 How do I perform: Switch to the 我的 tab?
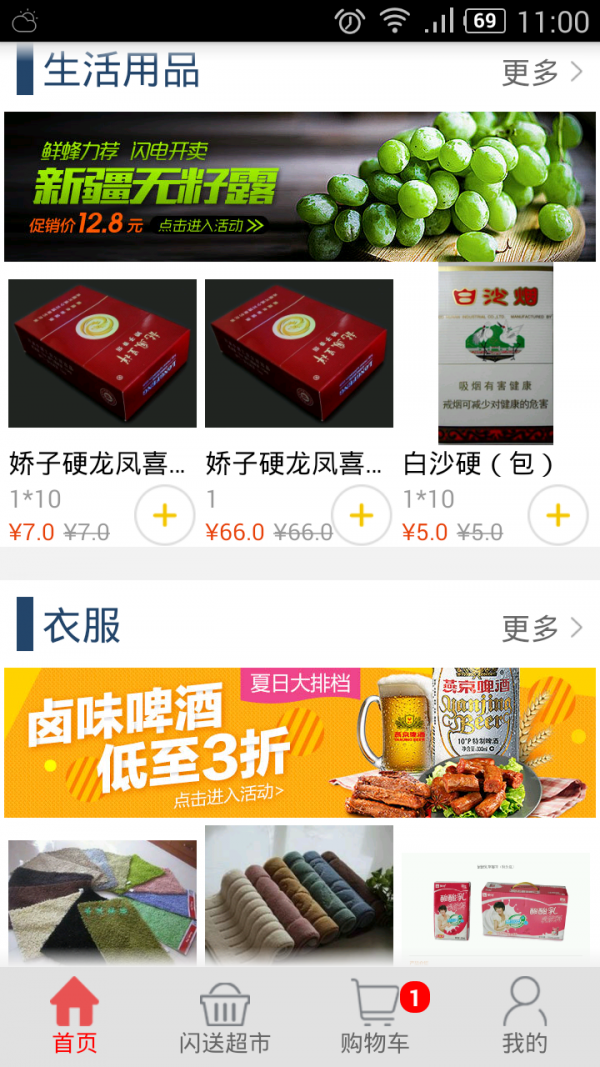point(525,1016)
